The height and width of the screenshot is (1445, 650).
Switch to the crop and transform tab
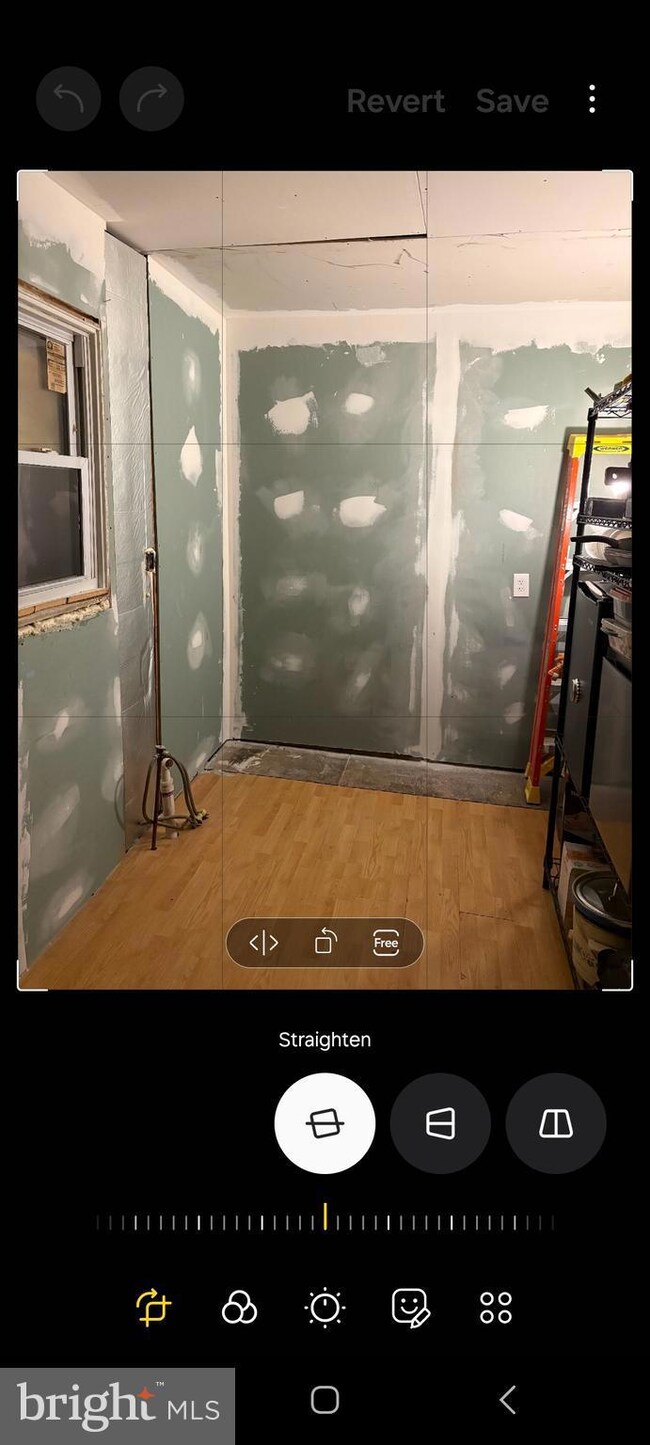153,1307
